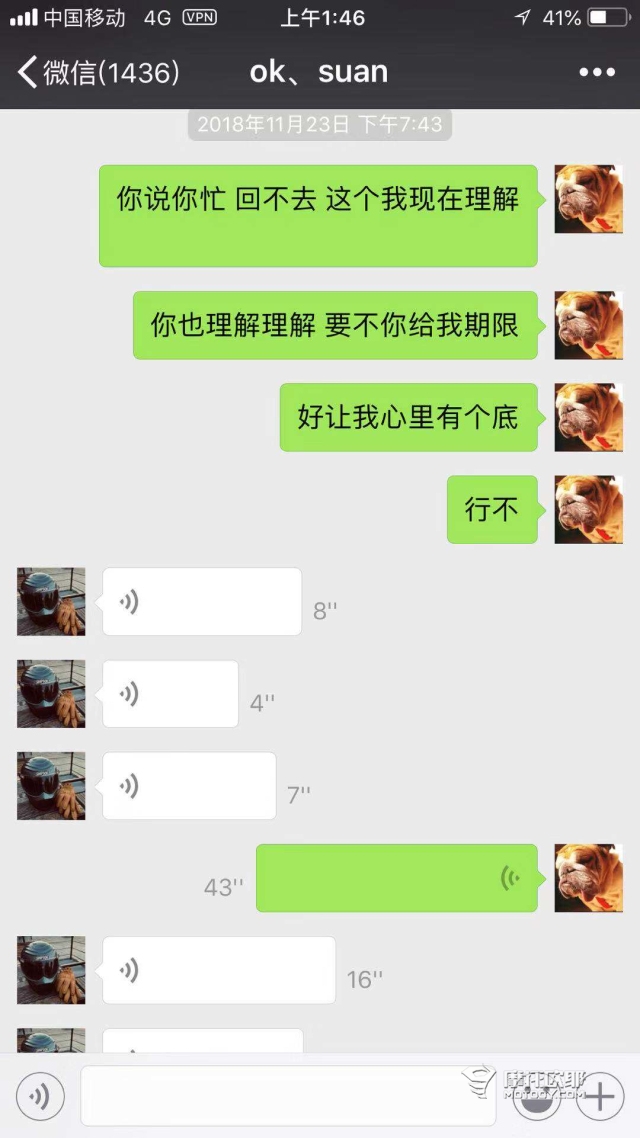Viewport: 640px width, 1138px height.
Task: Open own profile avatar next to 行不
Action: [x=588, y=510]
